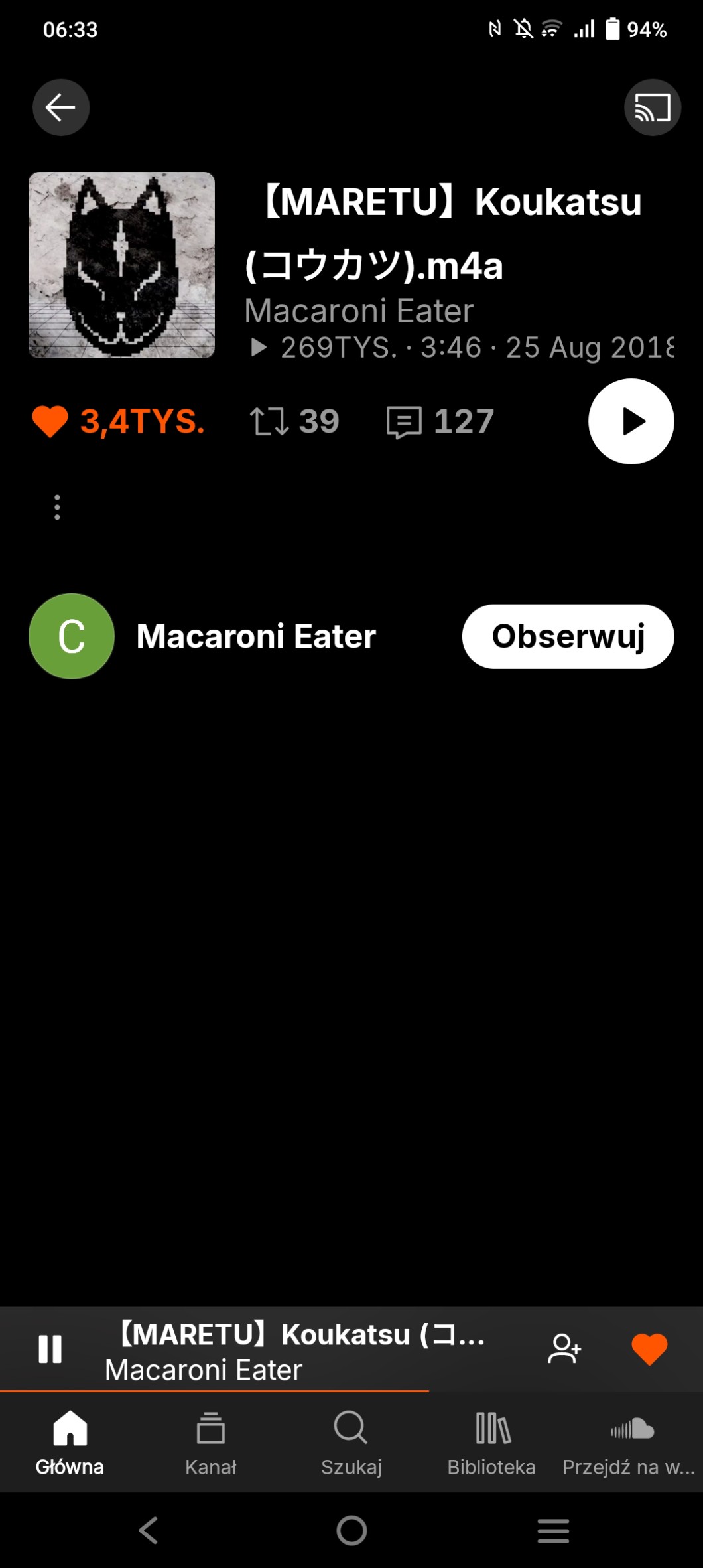Toggle the mini player heart icon
The height and width of the screenshot is (1568, 703).
[x=649, y=1349]
